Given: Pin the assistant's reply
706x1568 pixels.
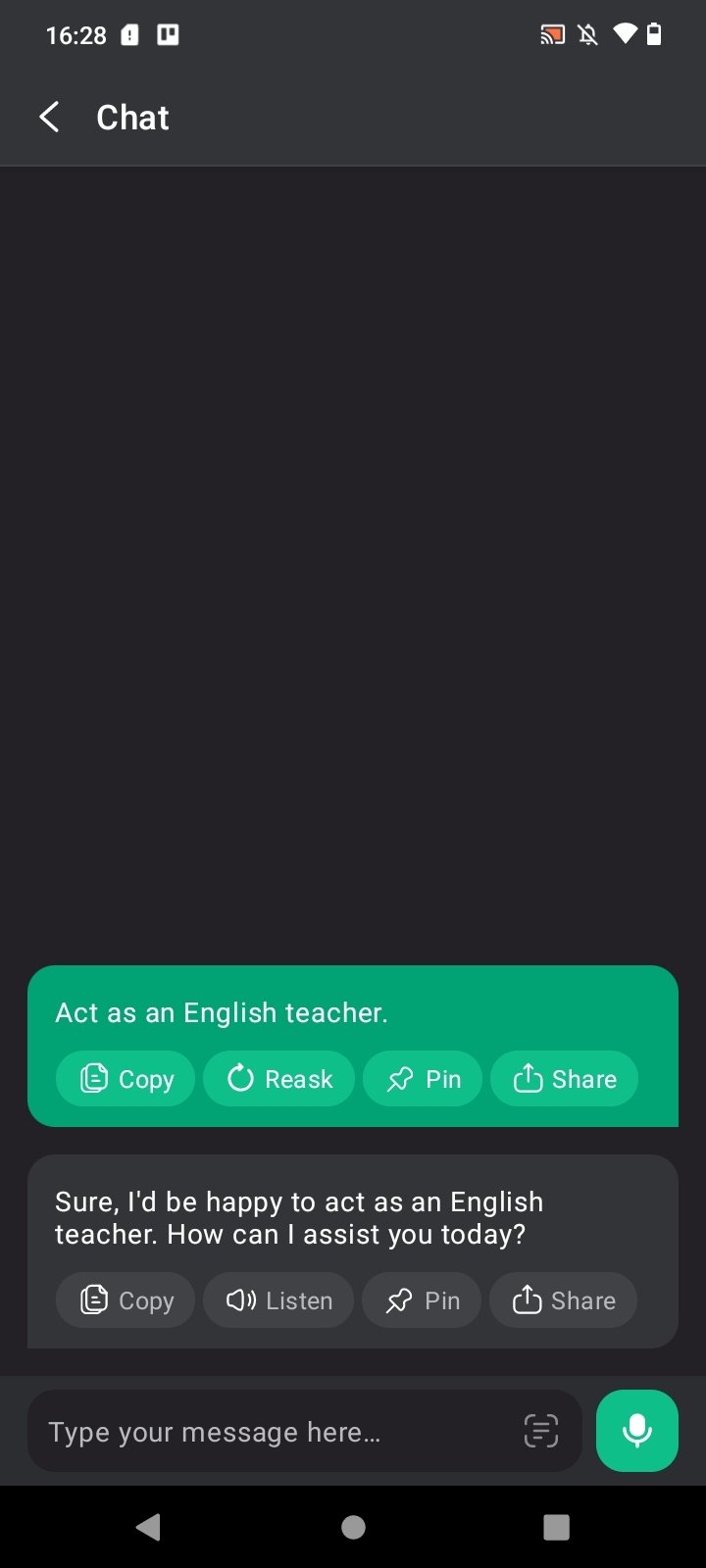Looking at the screenshot, I should pyautogui.click(x=422, y=1300).
